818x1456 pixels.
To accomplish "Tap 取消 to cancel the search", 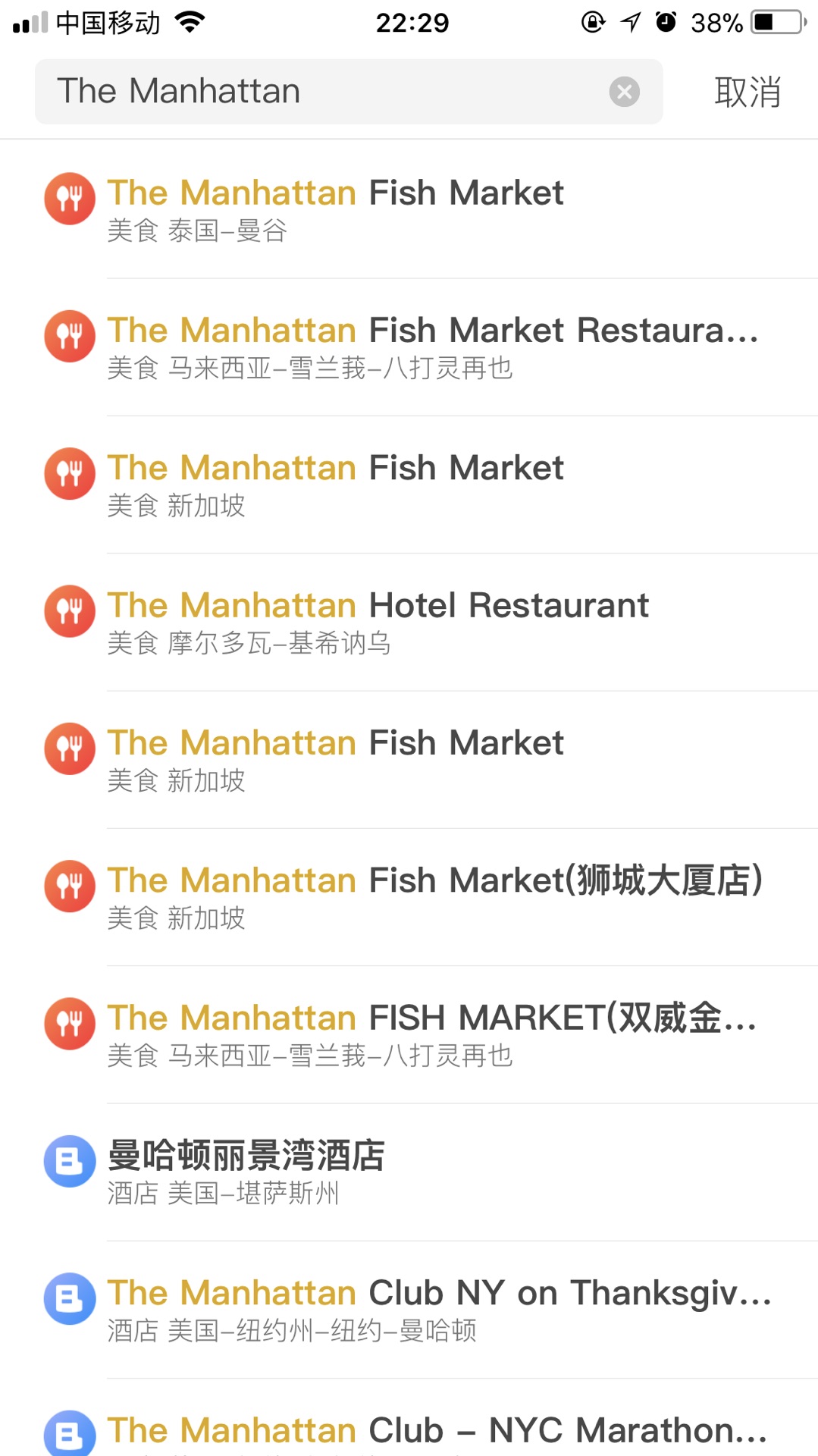I will pyautogui.click(x=747, y=92).
